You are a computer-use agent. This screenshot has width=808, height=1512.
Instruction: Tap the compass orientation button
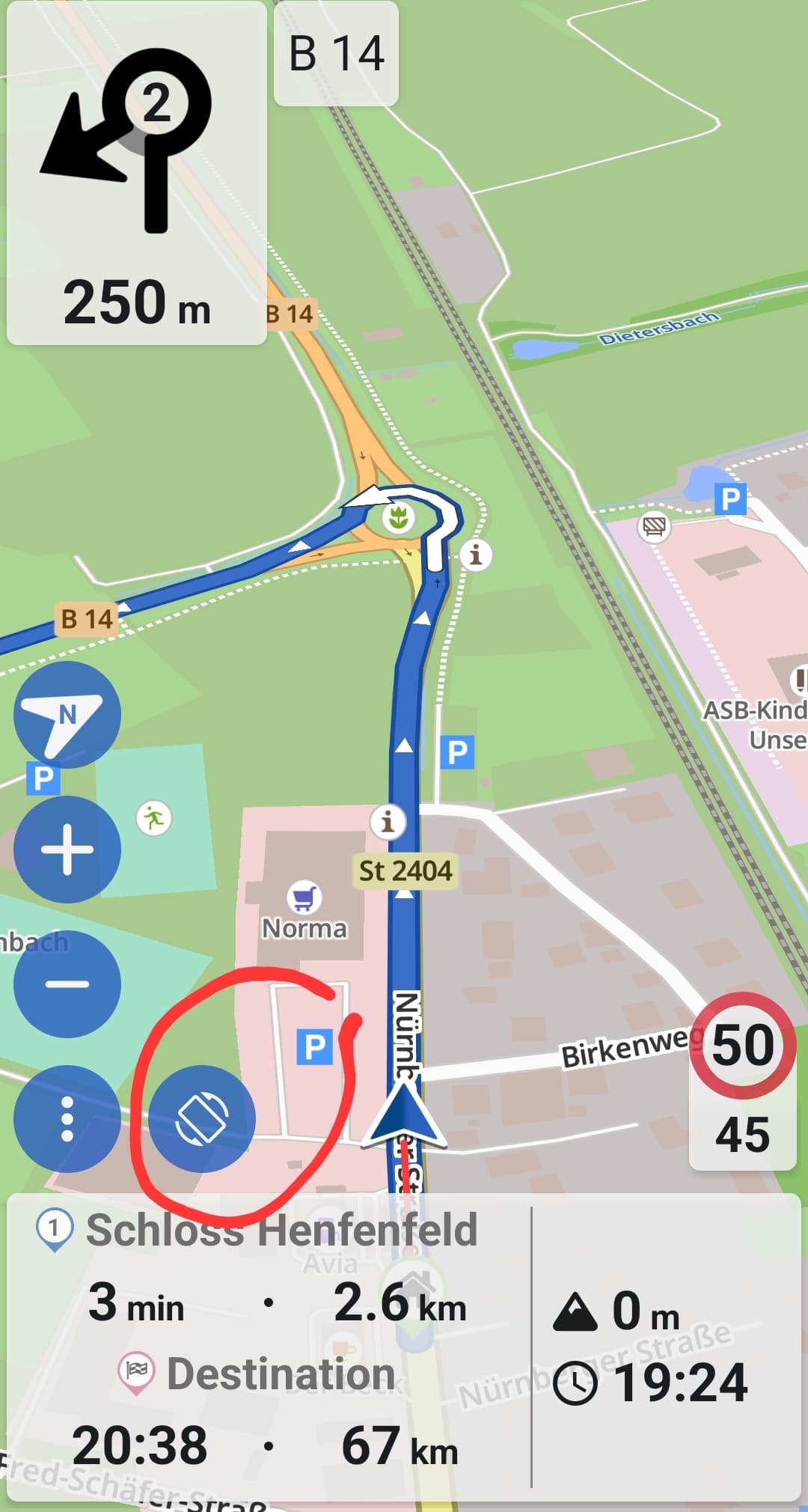click(67, 715)
